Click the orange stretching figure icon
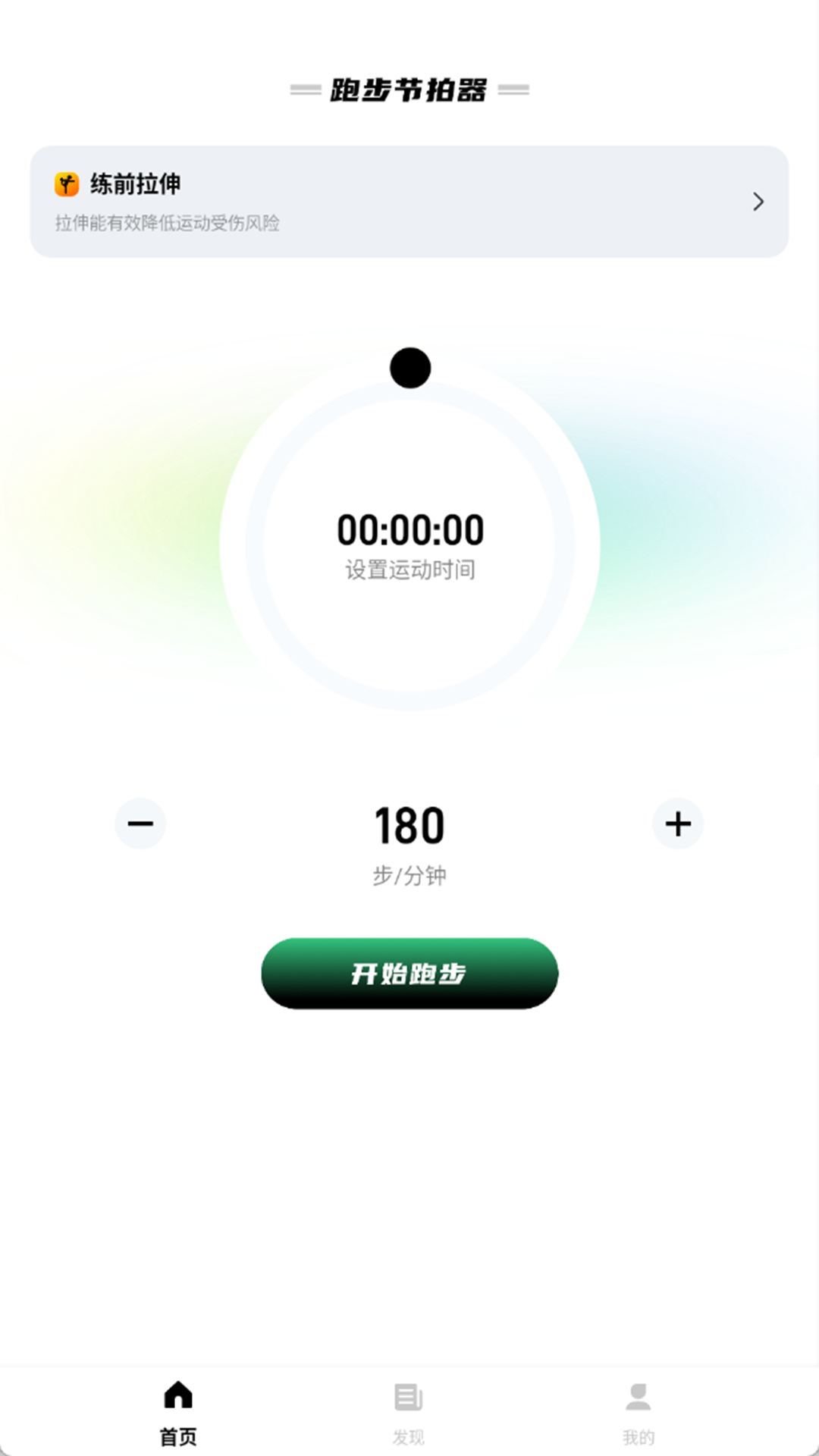819x1456 pixels. coord(65,184)
